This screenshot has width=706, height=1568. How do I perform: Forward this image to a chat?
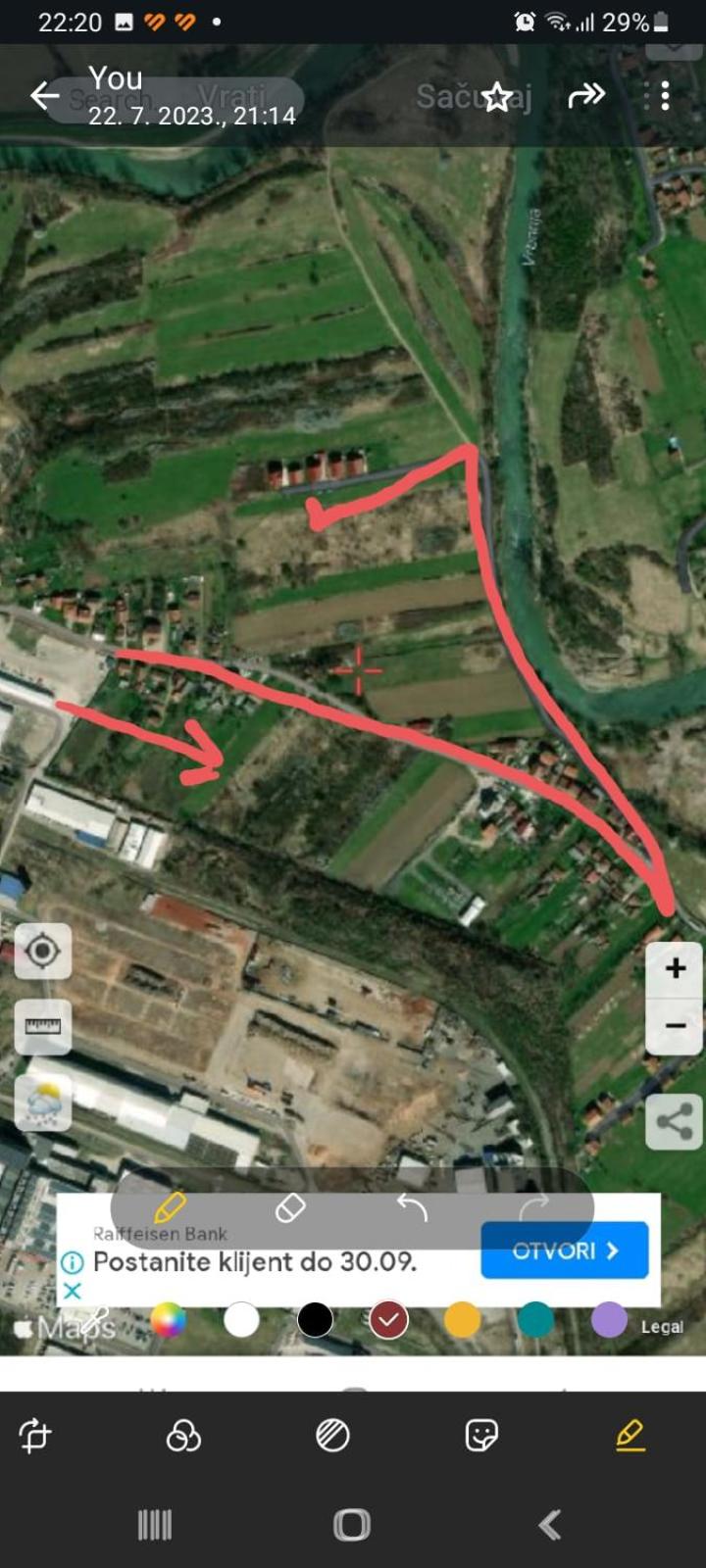(x=585, y=96)
